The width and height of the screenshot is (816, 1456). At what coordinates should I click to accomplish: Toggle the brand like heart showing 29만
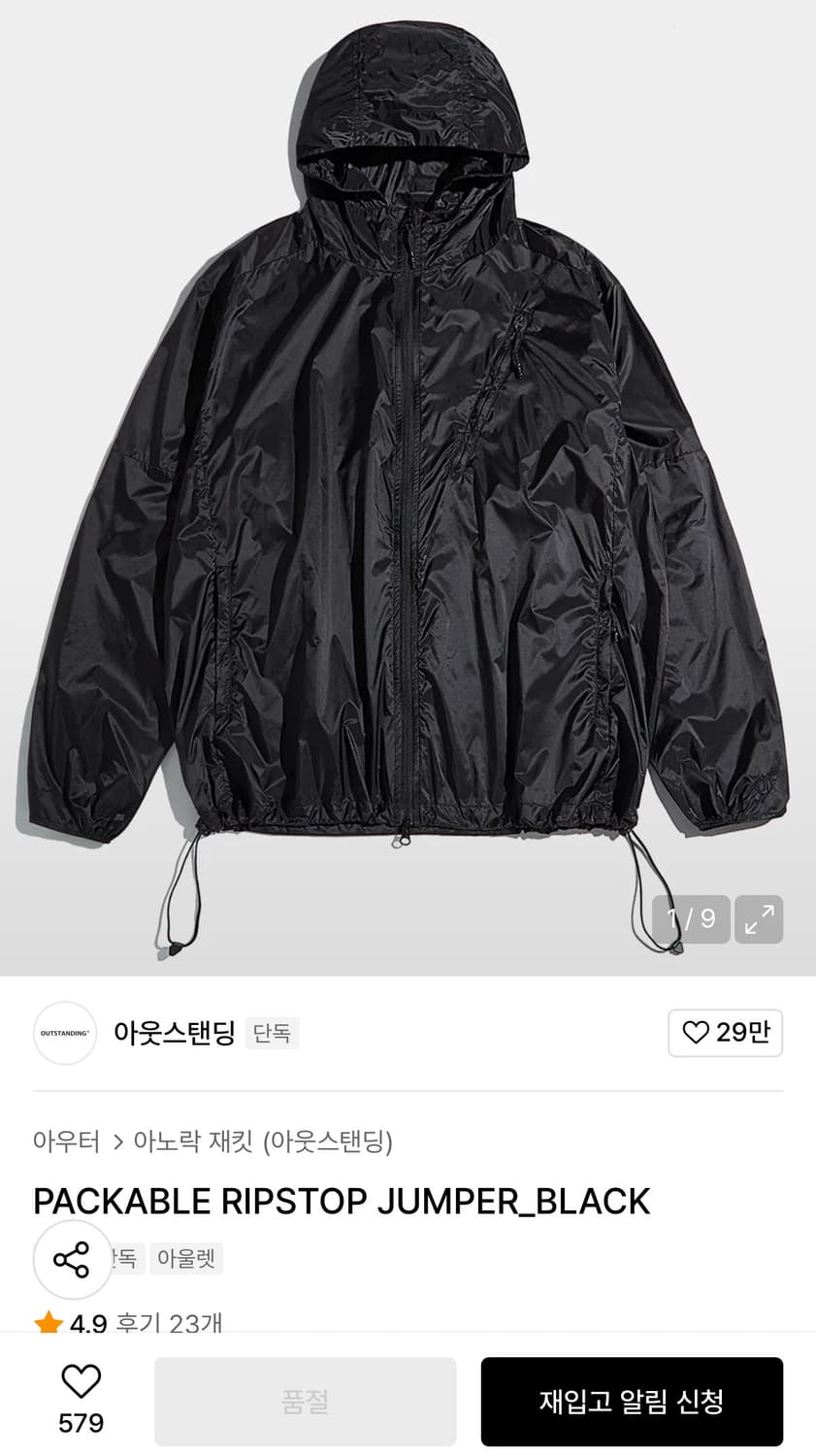[726, 1033]
